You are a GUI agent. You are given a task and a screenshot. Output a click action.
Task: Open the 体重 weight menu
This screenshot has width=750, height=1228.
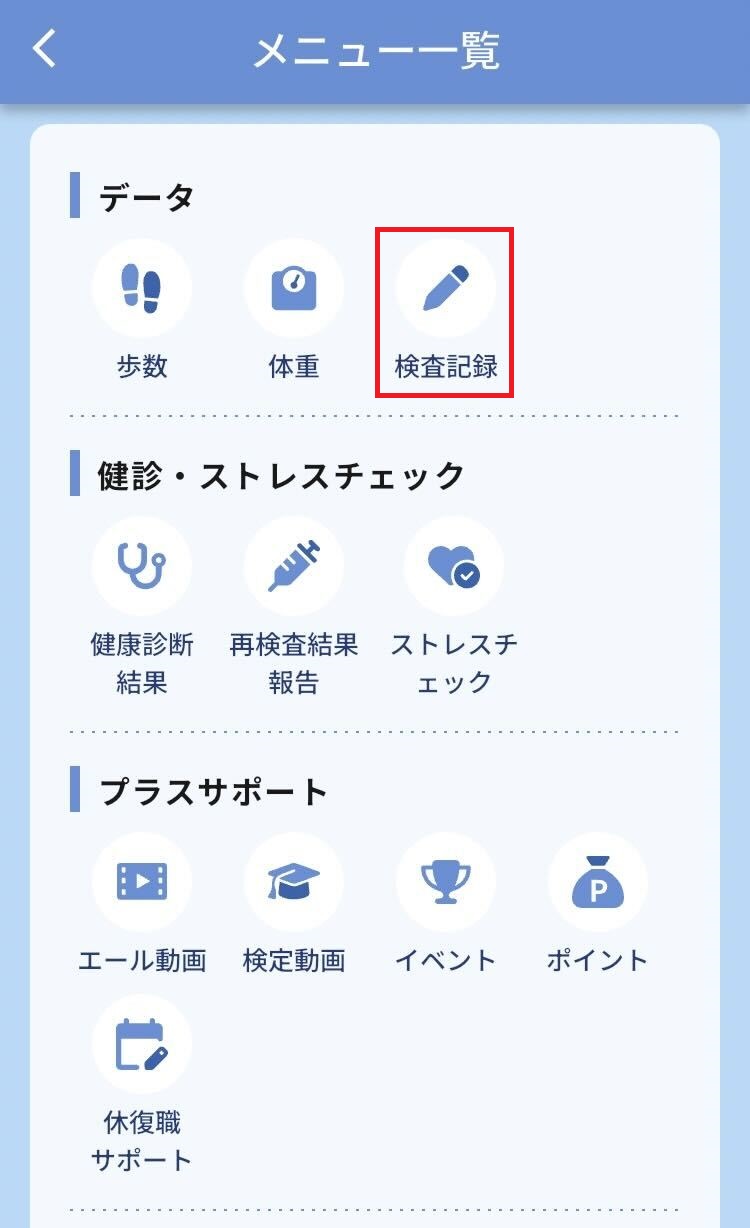pos(294,289)
